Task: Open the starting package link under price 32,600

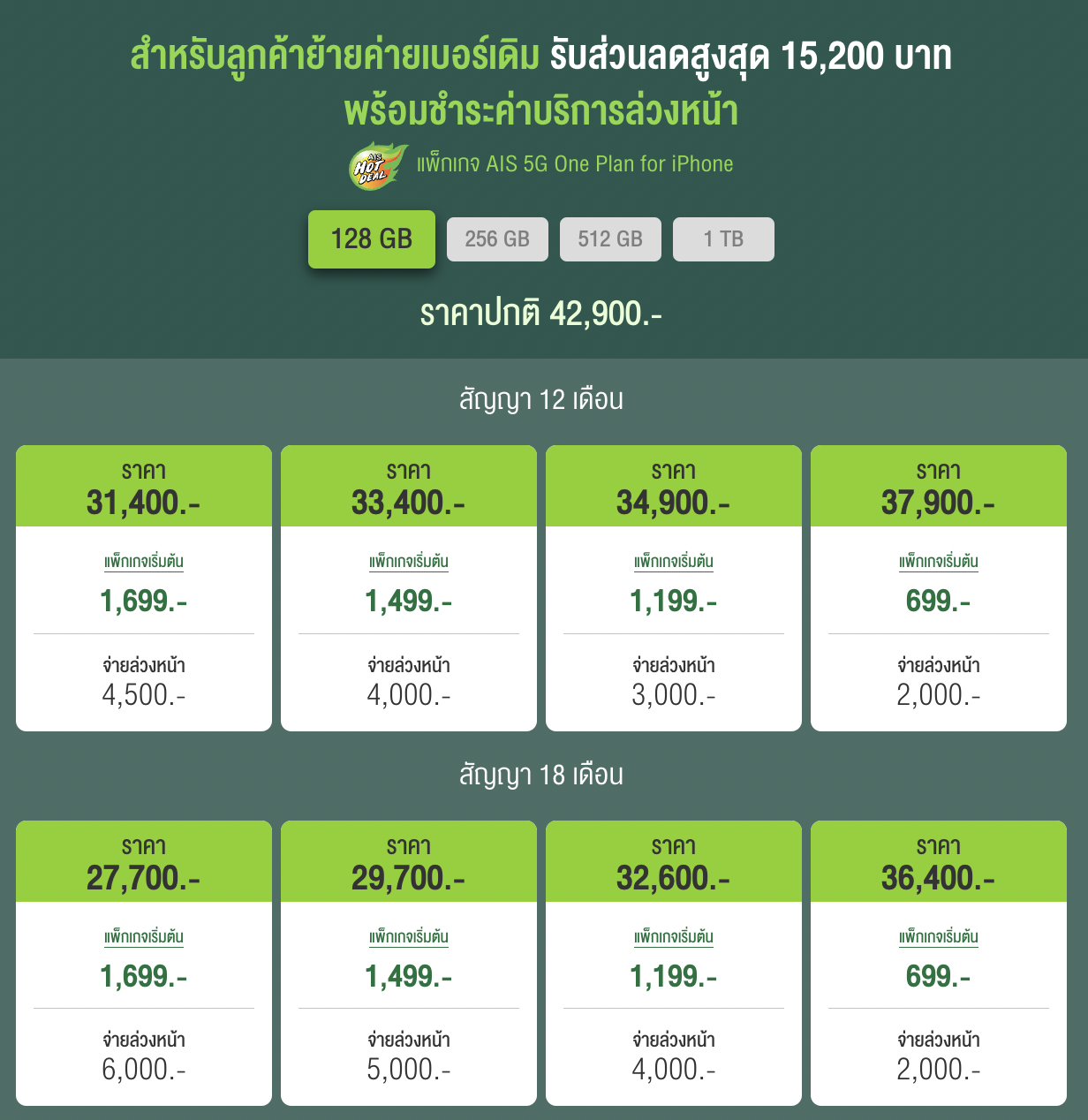Action: 674,937
